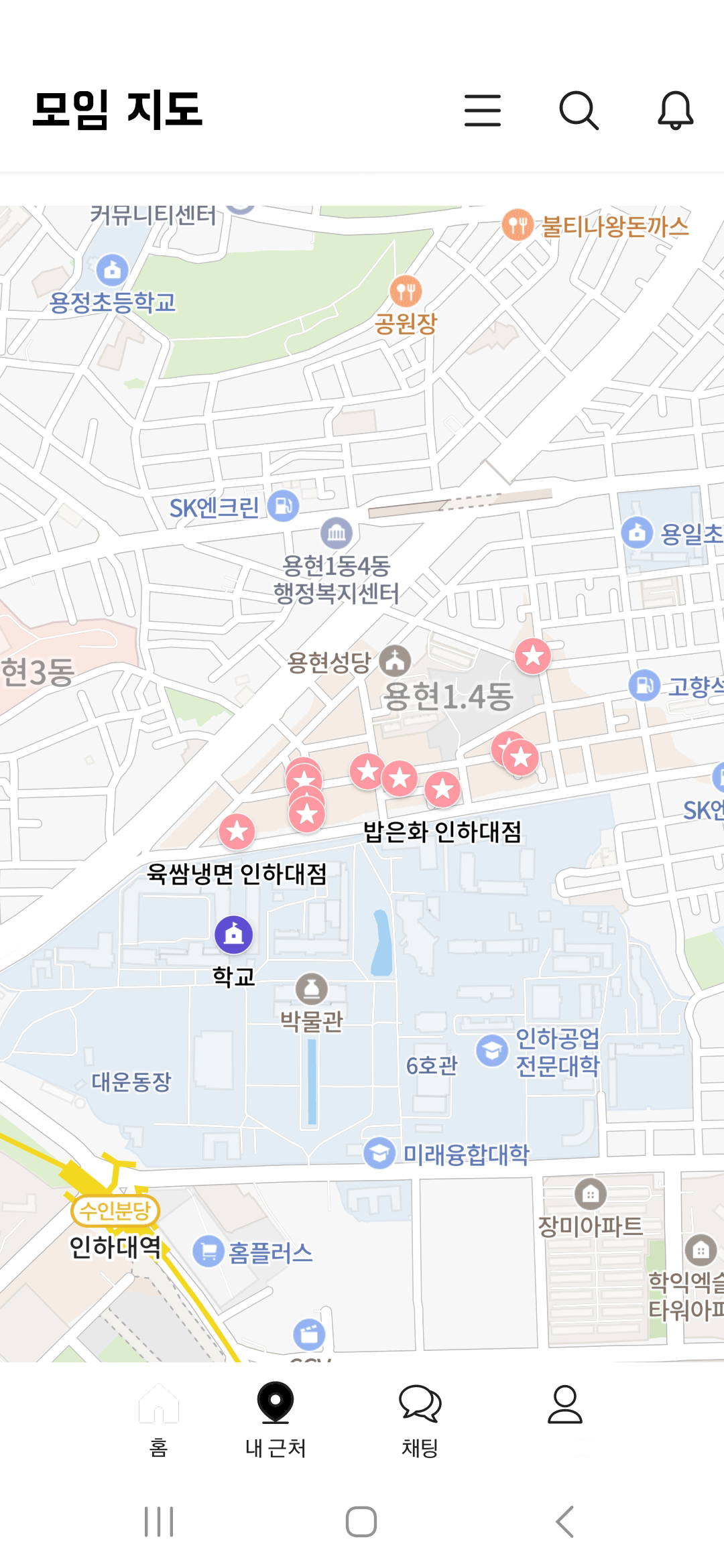Switch to the 홈 tab
Viewport: 724px width, 1568px height.
pos(159,1421)
